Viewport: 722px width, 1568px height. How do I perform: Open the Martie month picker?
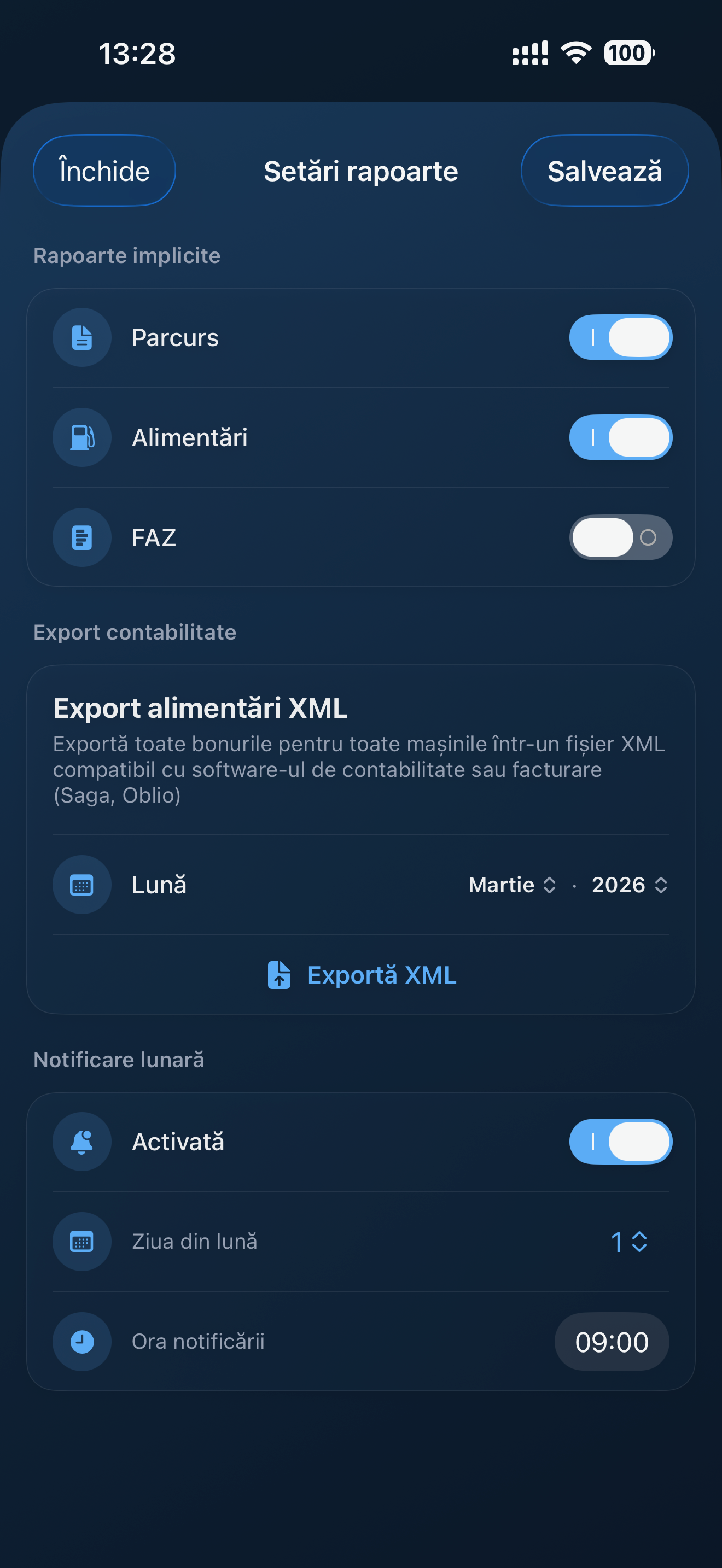coord(512,885)
